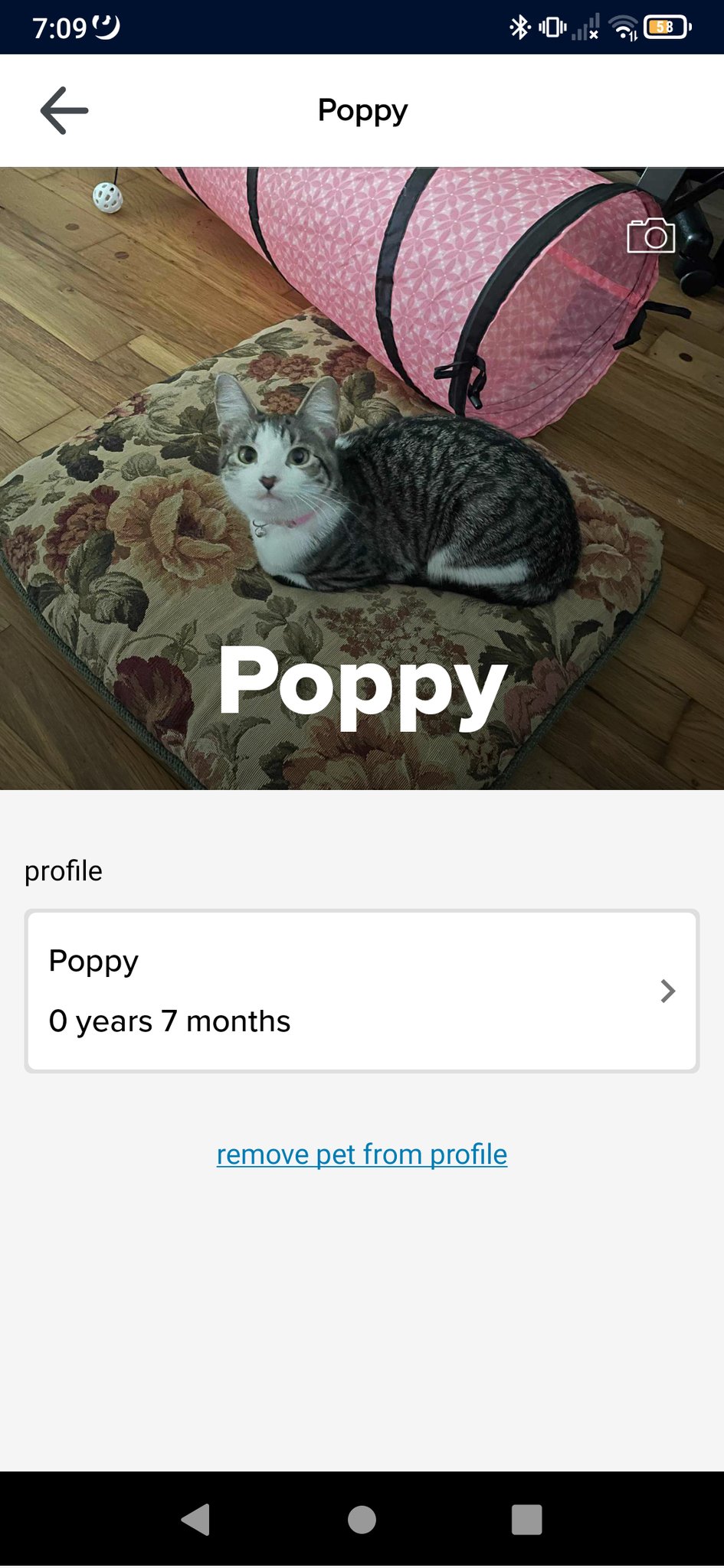The width and height of the screenshot is (724, 1568).
Task: Tap remove pet from profile link
Action: pyautogui.click(x=362, y=1154)
